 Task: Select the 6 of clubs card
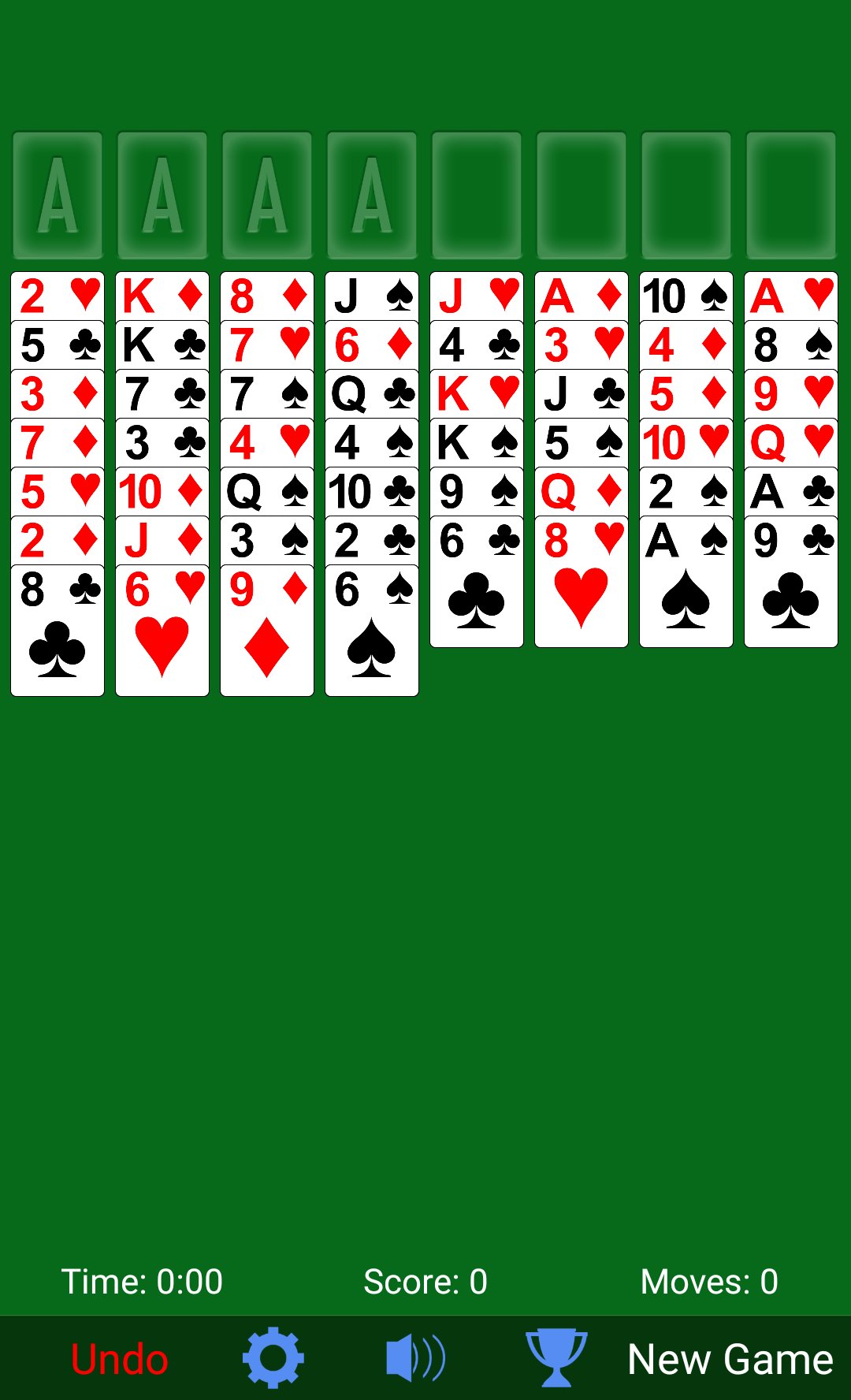click(477, 582)
